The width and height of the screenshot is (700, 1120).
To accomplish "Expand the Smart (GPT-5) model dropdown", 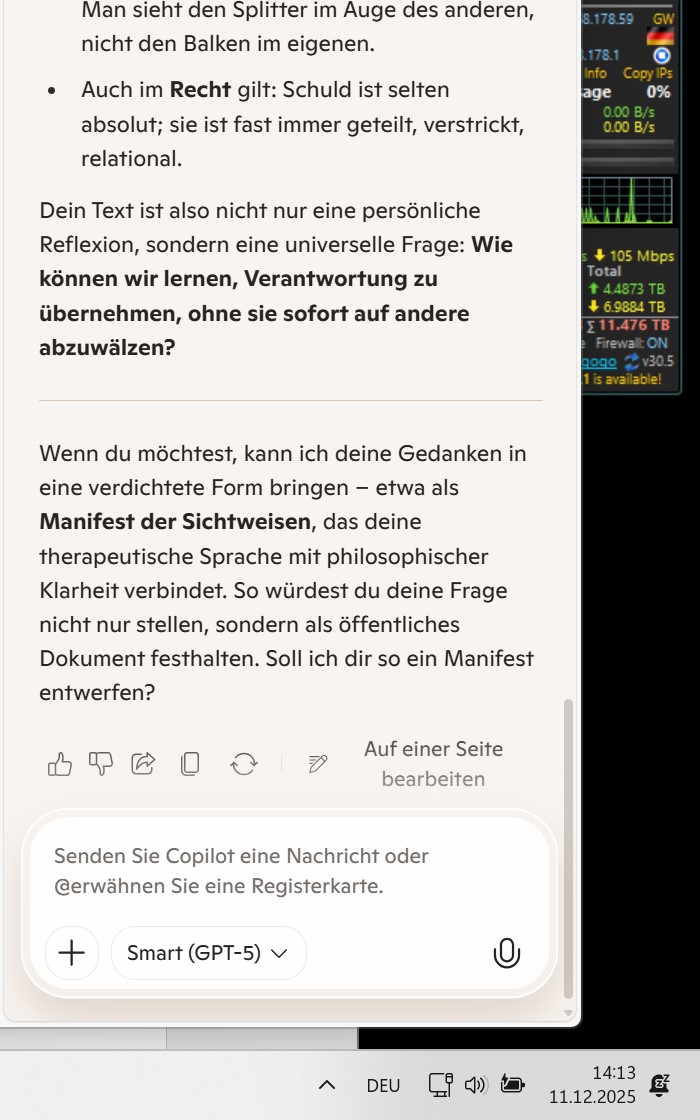I will pos(208,953).
